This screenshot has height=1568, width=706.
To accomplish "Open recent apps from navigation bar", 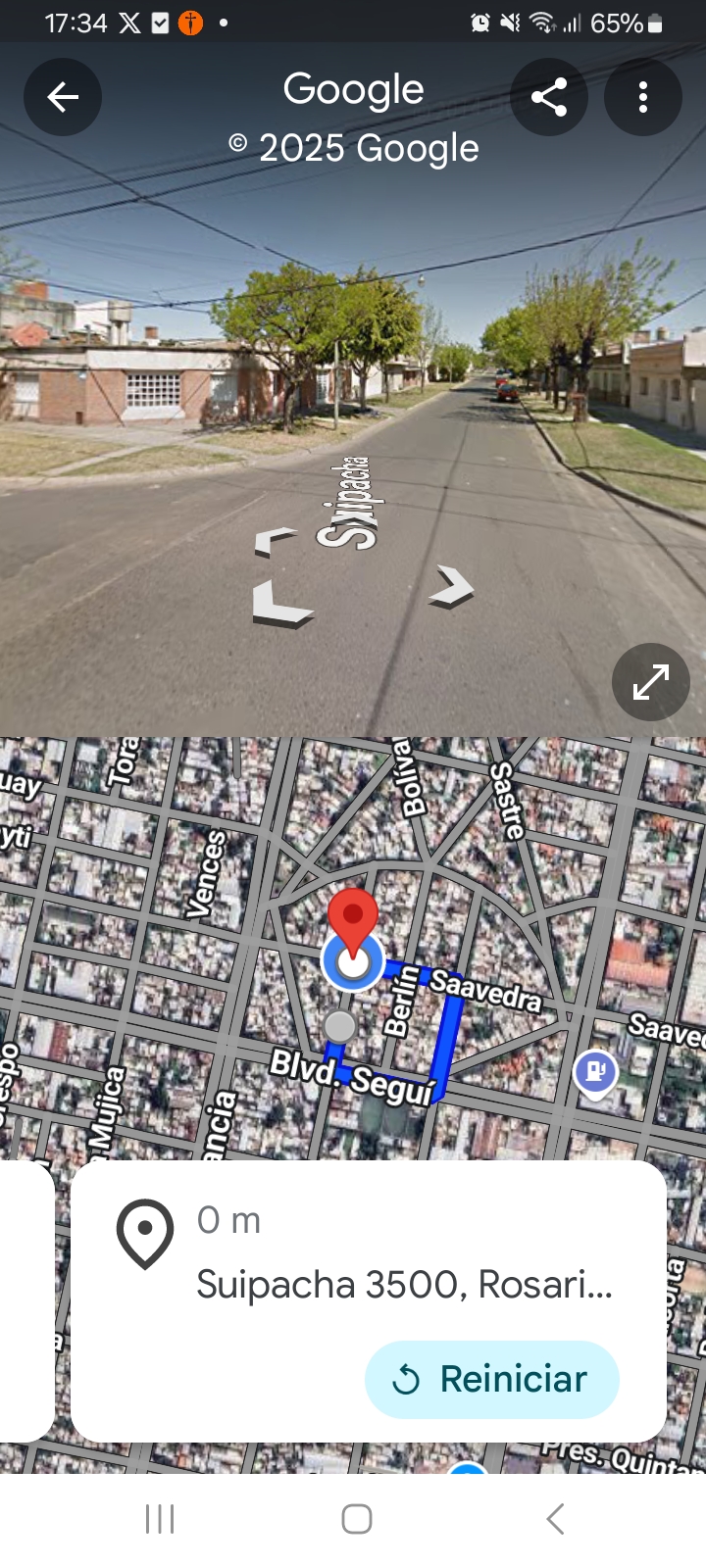I will point(160,1519).
